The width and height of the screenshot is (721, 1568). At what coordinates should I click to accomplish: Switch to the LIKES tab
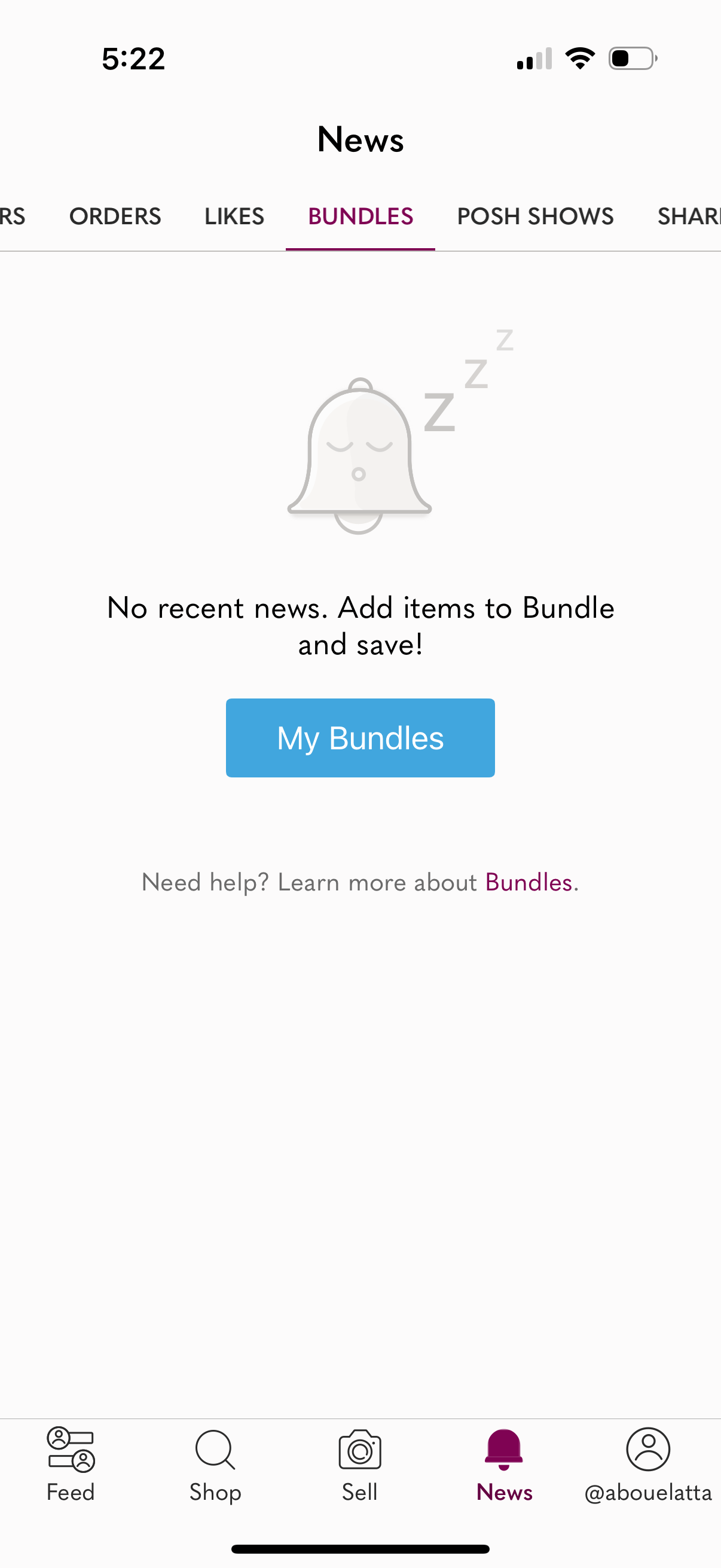(234, 216)
